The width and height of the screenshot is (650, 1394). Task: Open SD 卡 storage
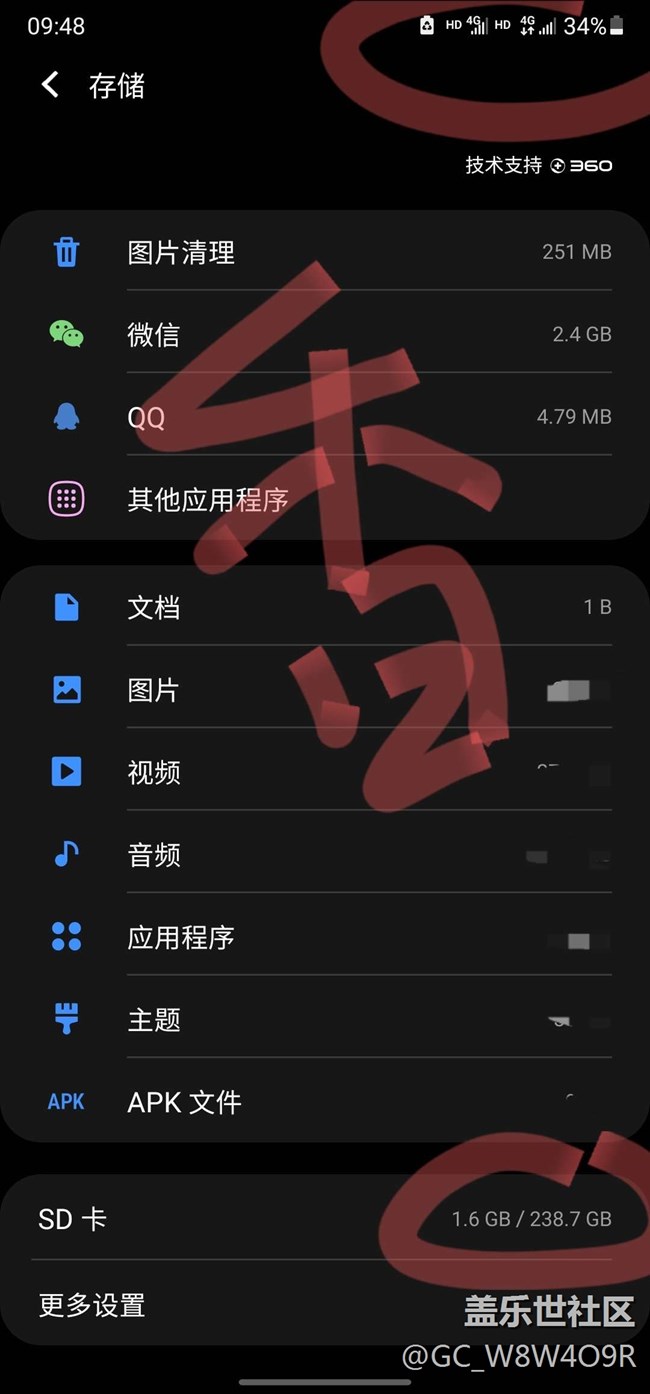point(325,1219)
